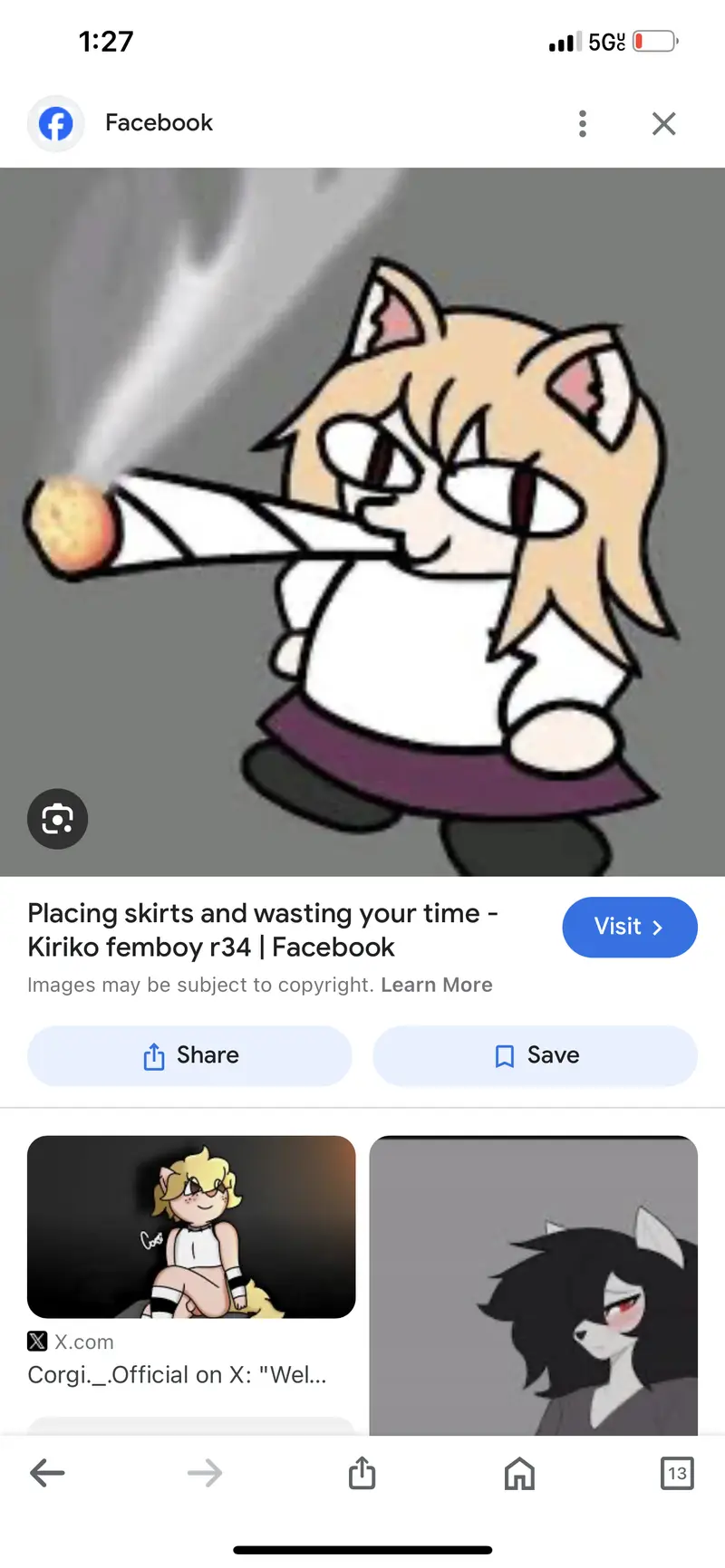This screenshot has height=1568, width=725.
Task: Tap the Share button under the image
Action: click(188, 1054)
